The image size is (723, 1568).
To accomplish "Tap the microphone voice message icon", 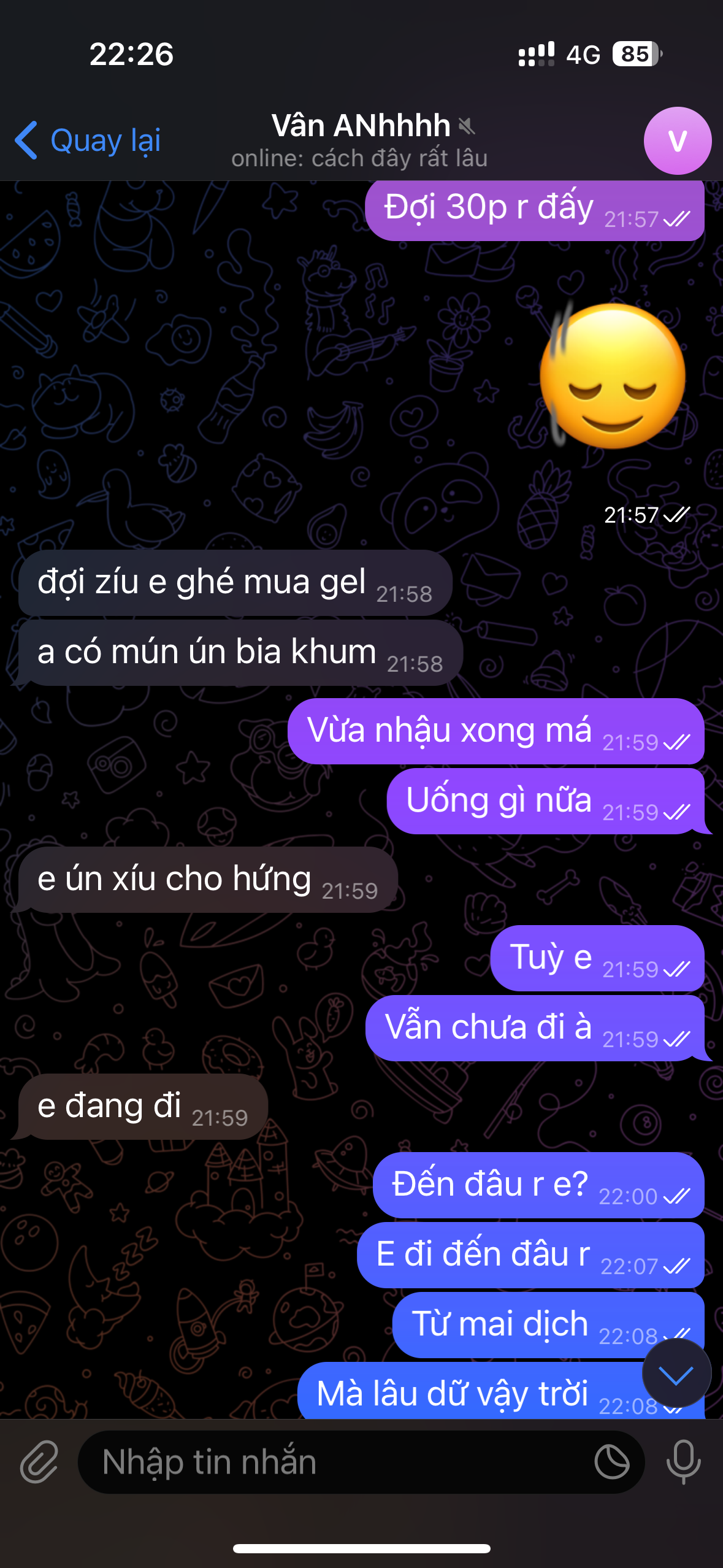I will pyautogui.click(x=683, y=1462).
